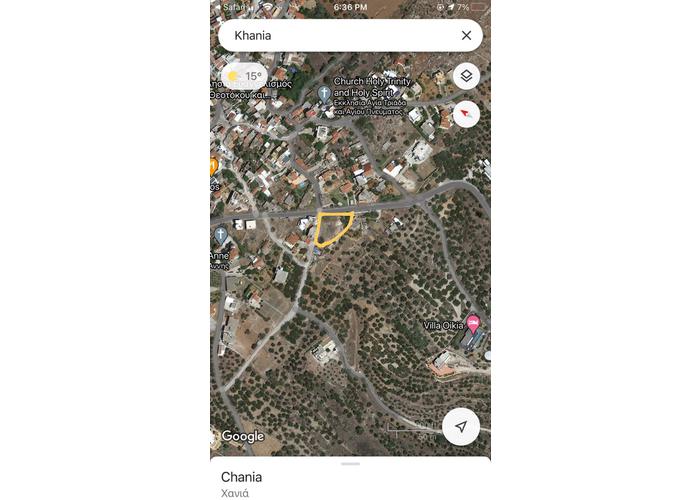Reset map orientation with the compass

pyautogui.click(x=466, y=114)
